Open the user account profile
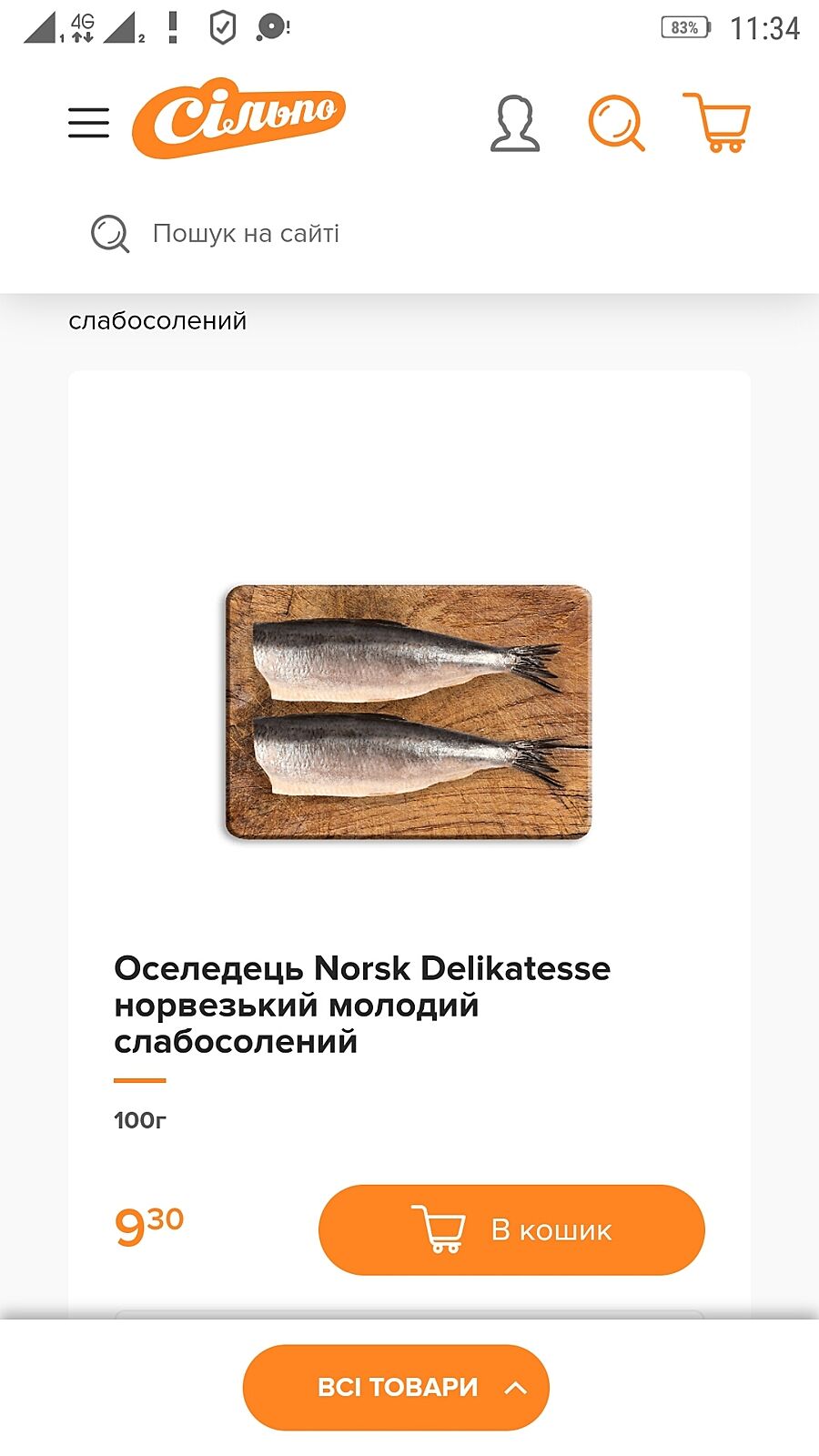This screenshot has width=819, height=1456. tap(514, 123)
